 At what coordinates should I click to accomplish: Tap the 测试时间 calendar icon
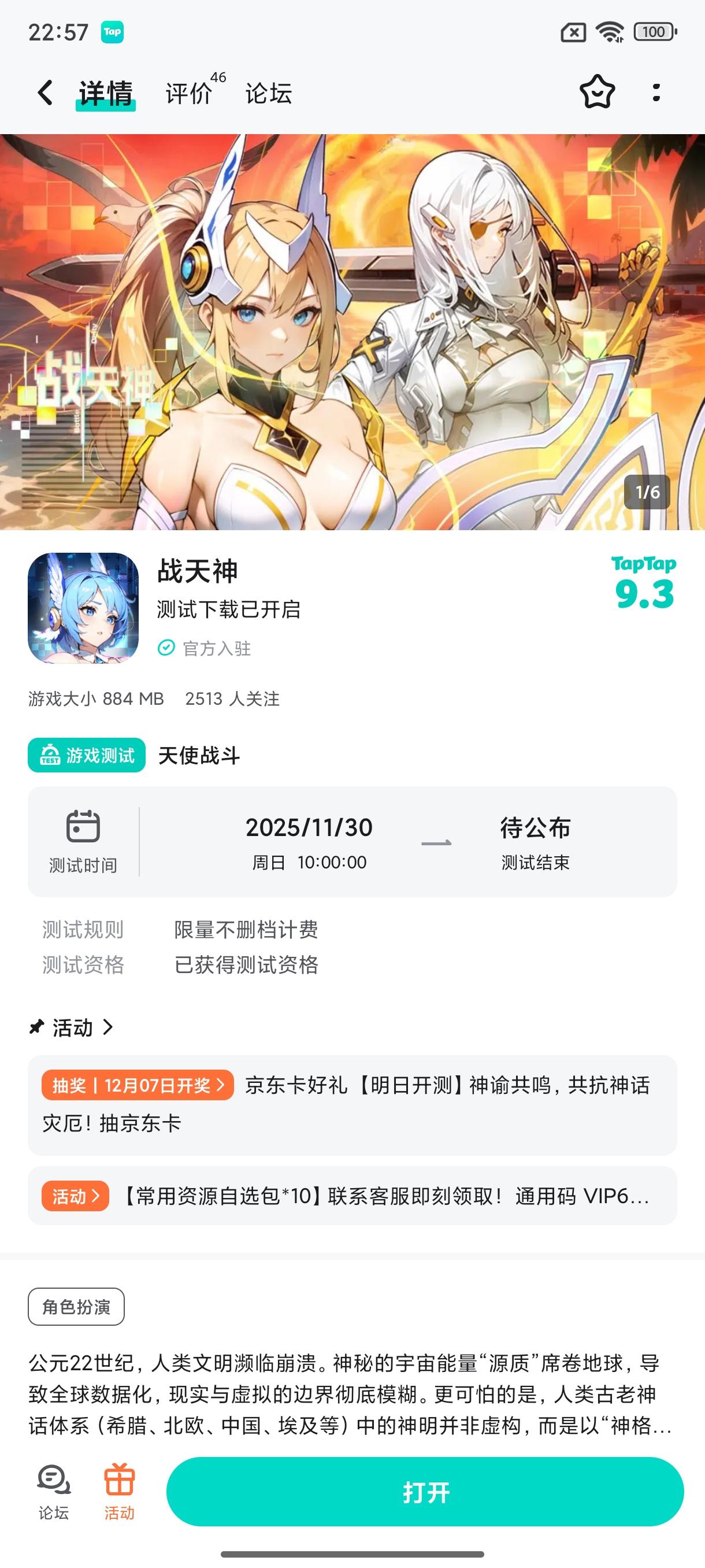click(83, 826)
